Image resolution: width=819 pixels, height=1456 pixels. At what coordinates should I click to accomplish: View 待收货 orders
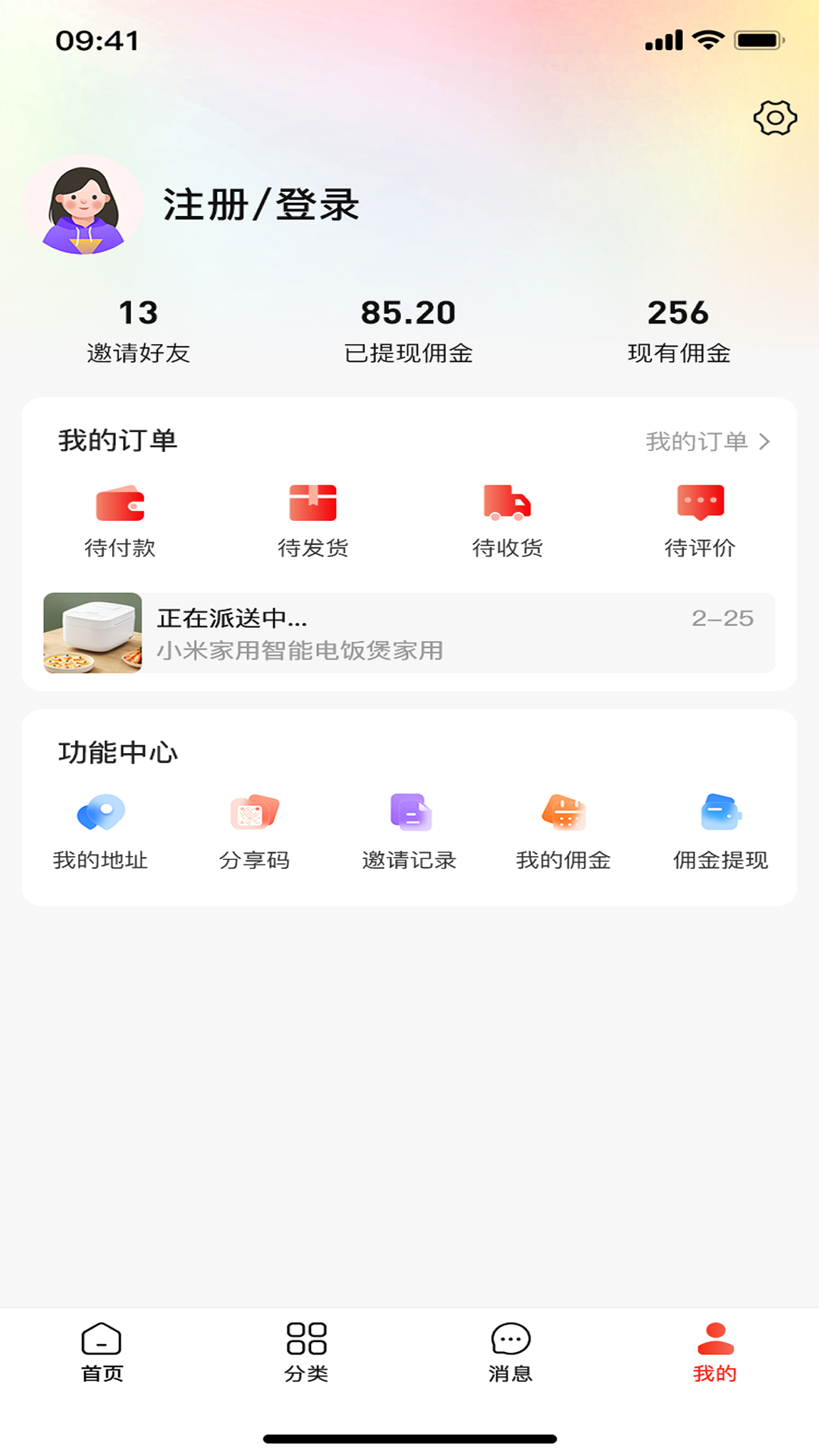[507, 520]
